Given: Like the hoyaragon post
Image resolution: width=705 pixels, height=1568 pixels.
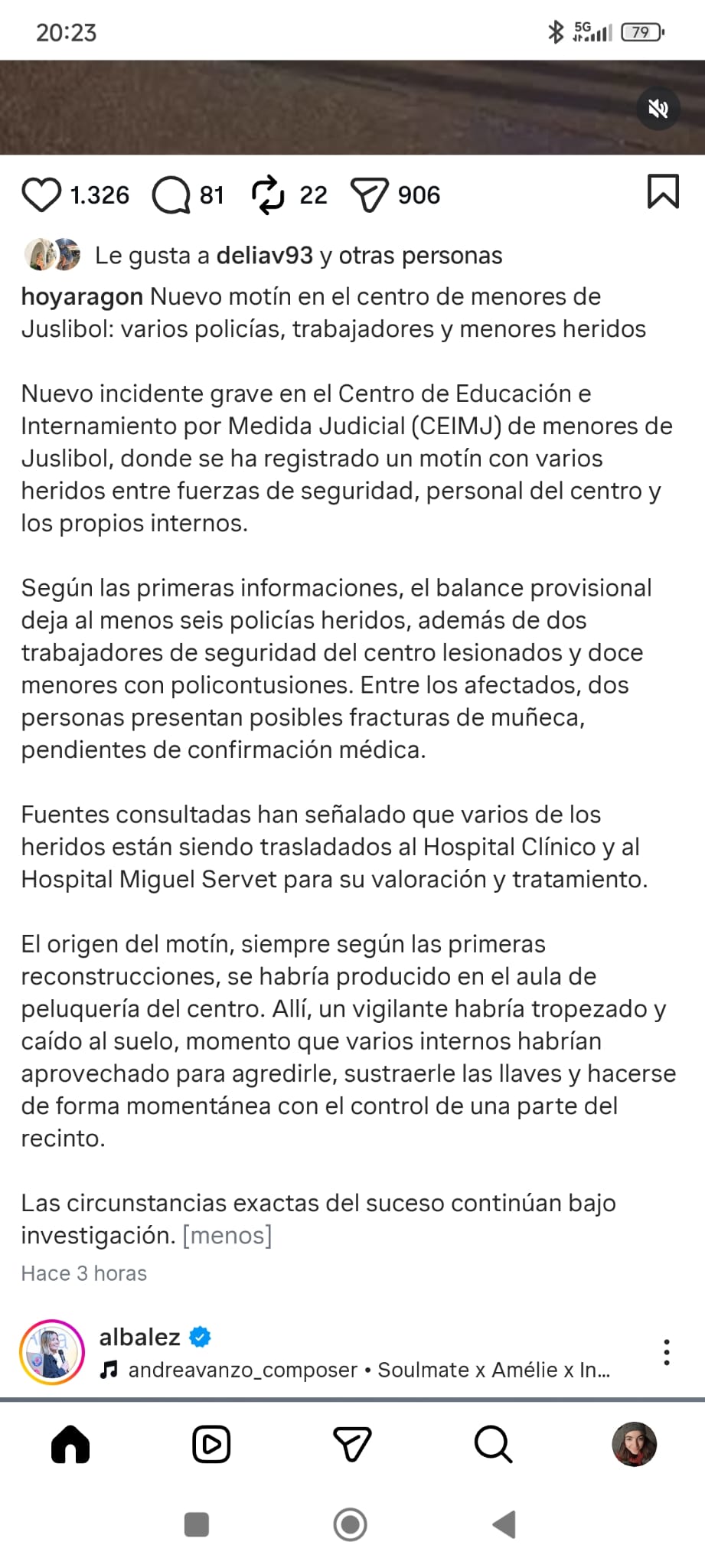Looking at the screenshot, I should [x=41, y=194].
